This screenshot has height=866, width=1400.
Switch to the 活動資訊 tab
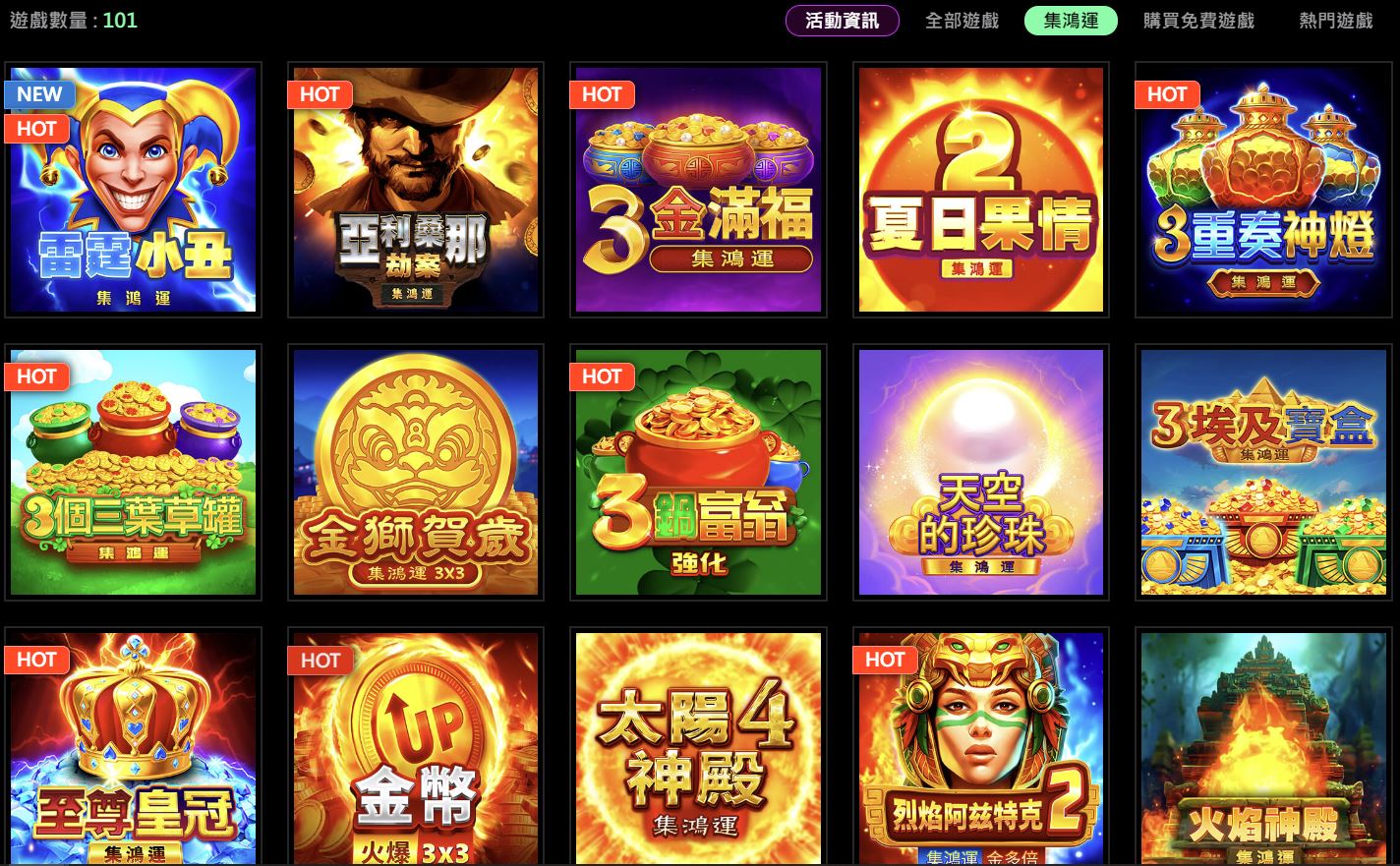[x=842, y=21]
